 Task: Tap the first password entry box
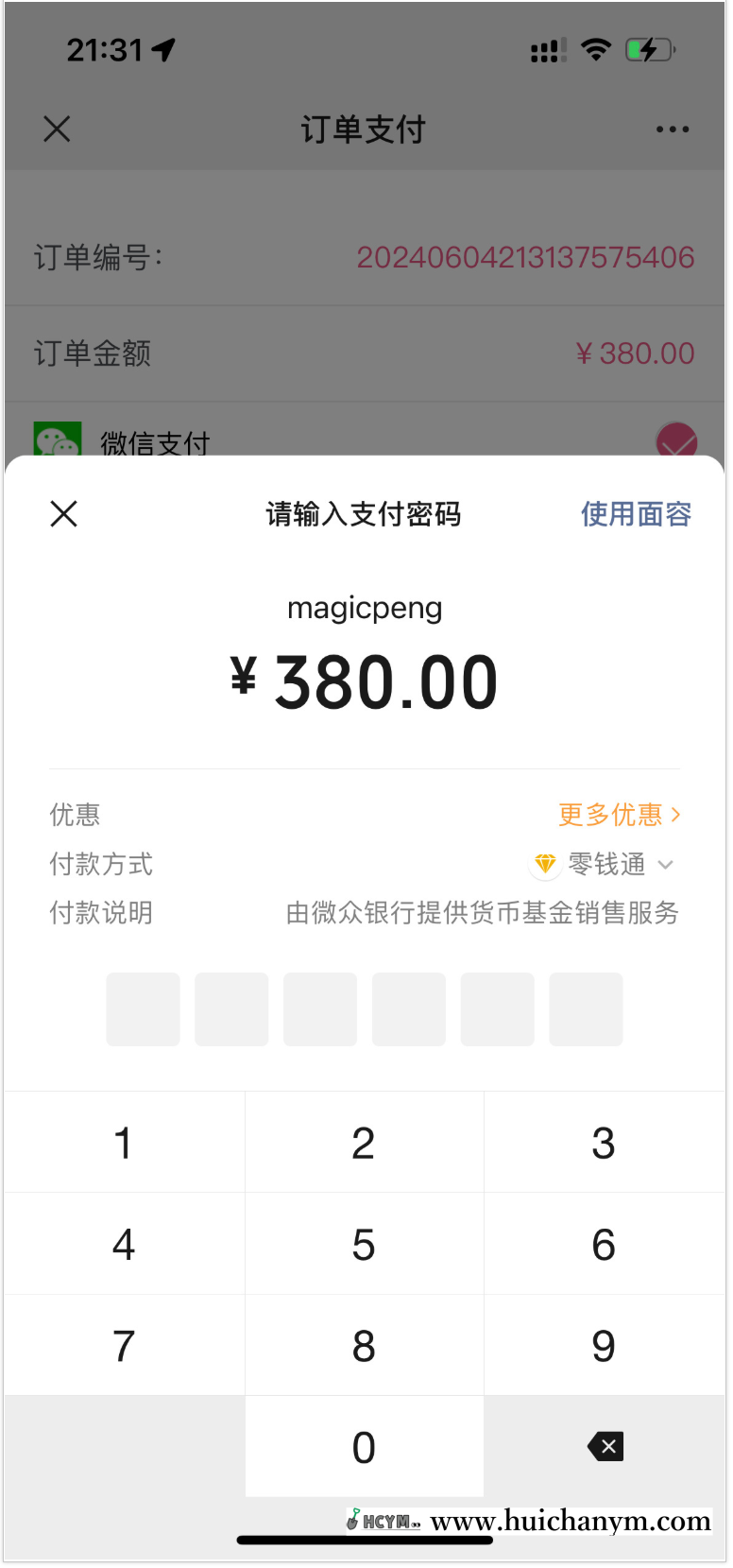(x=143, y=1009)
